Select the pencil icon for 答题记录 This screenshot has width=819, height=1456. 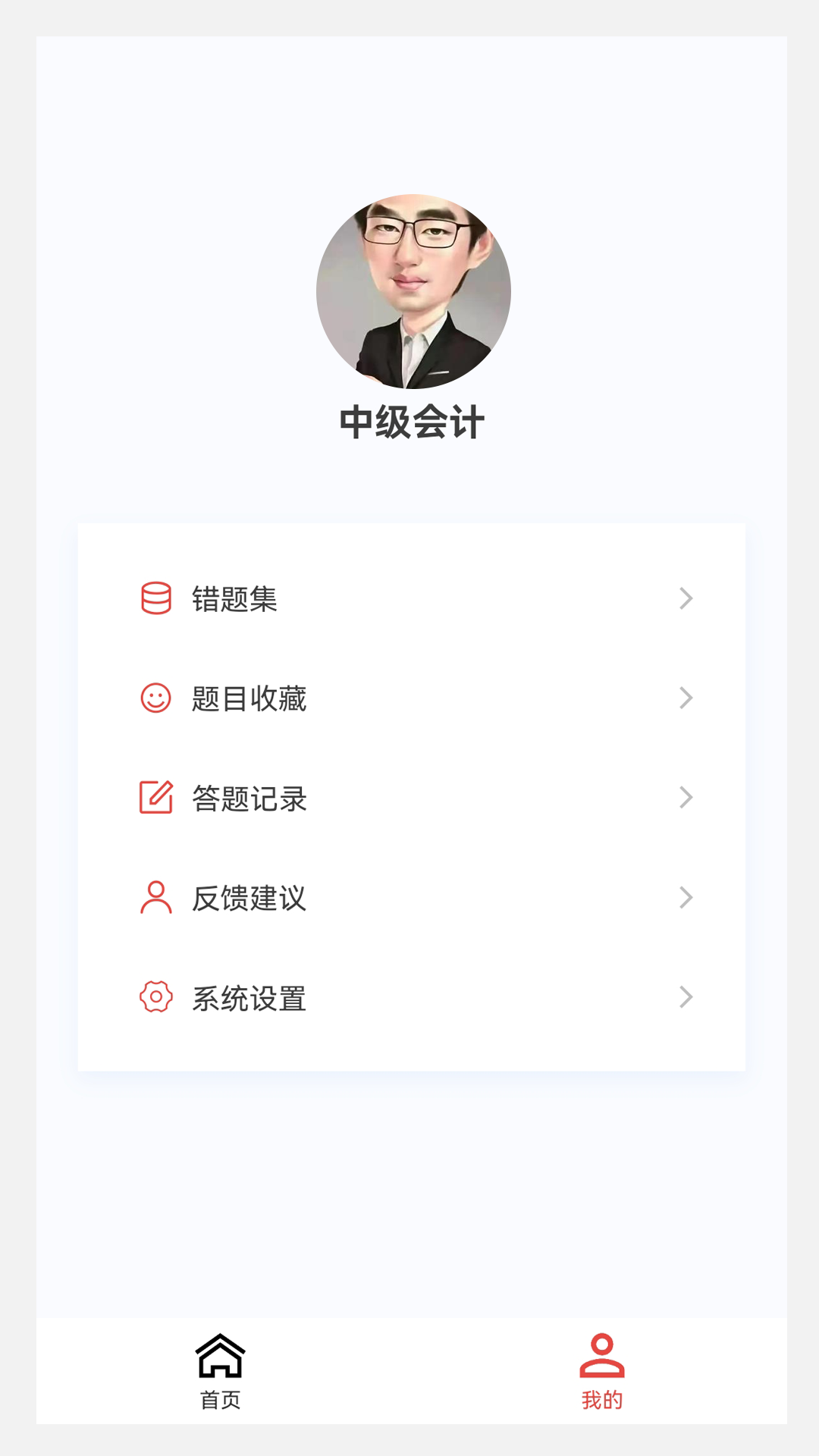(156, 798)
